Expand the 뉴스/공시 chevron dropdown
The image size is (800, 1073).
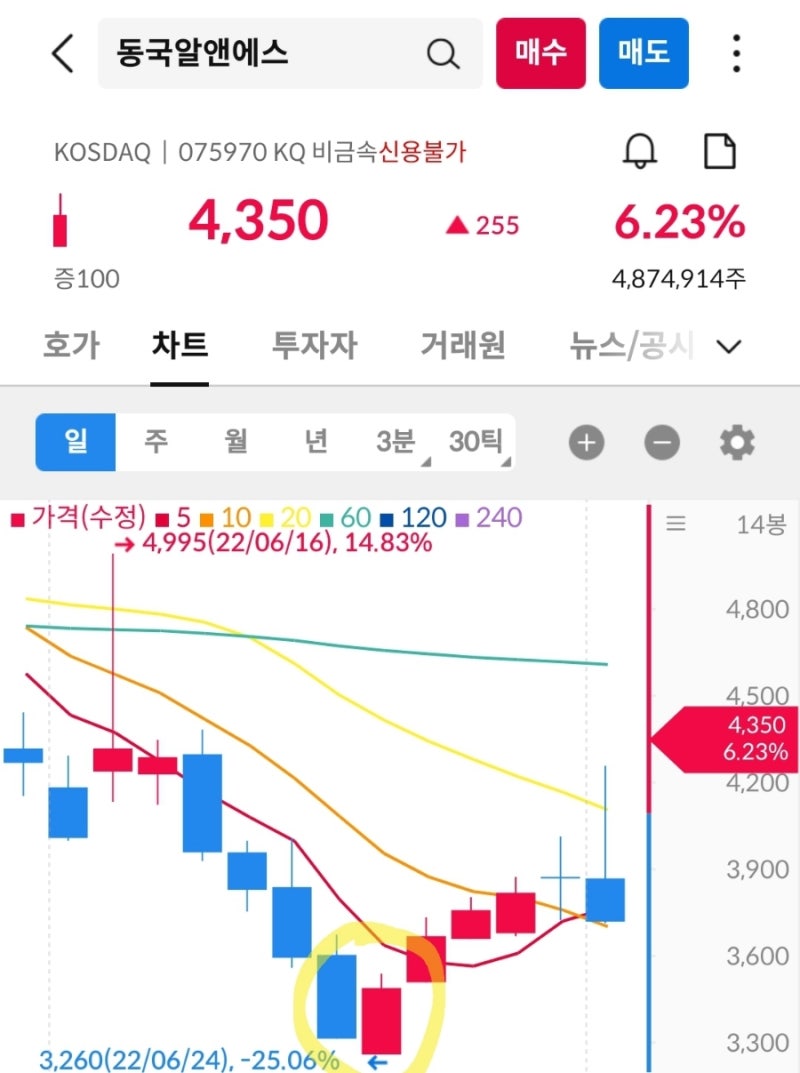(729, 346)
